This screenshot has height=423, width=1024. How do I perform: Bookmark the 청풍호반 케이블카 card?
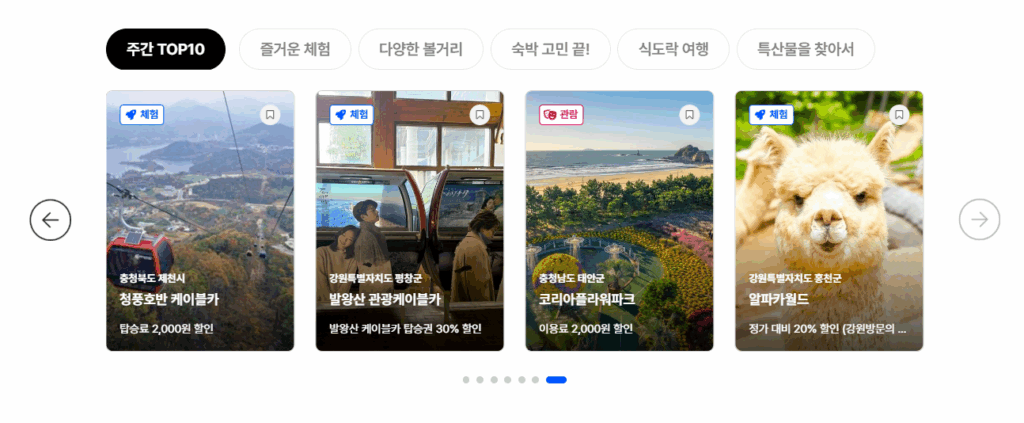(x=270, y=115)
